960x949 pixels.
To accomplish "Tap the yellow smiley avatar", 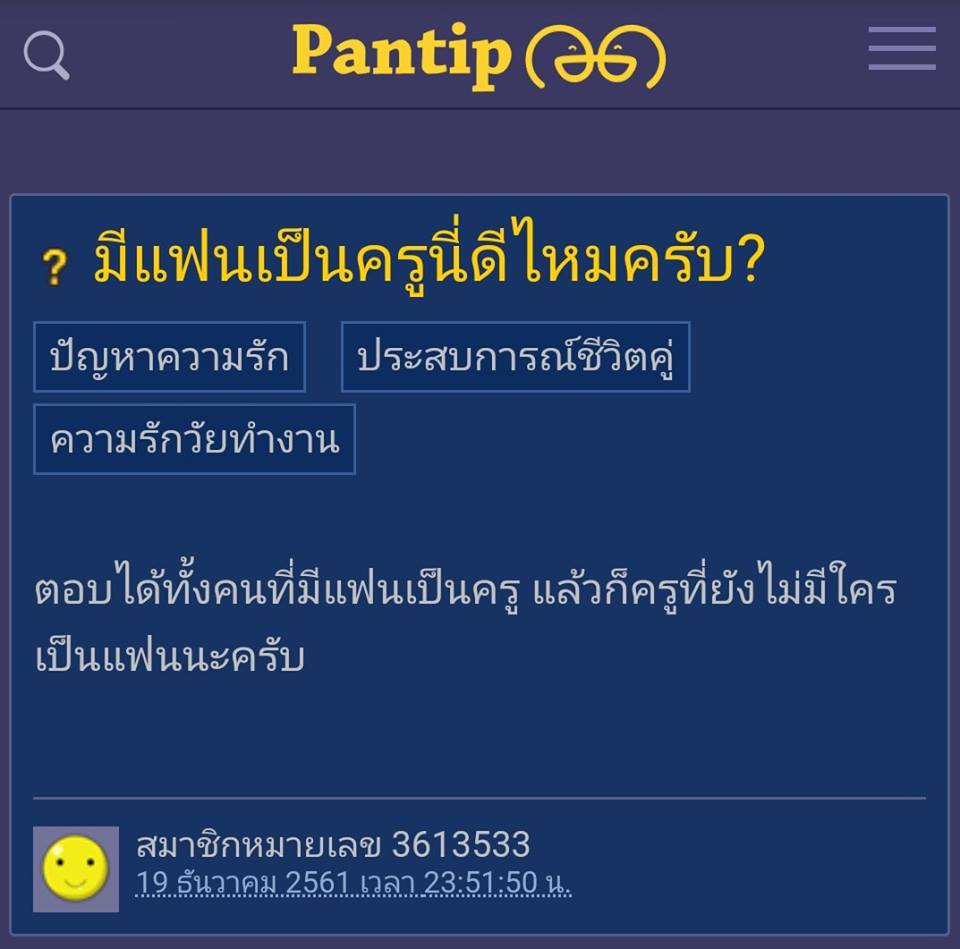I will click(x=76, y=869).
